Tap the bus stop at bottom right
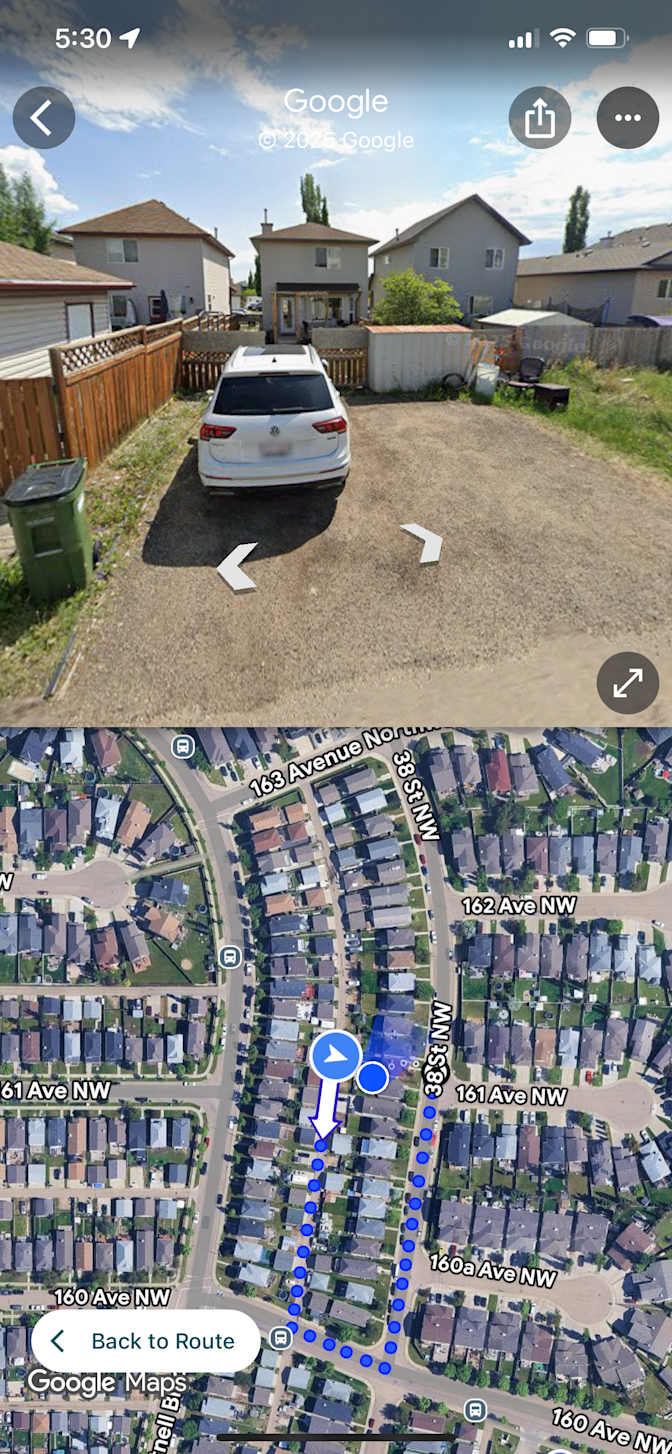 point(475,1410)
